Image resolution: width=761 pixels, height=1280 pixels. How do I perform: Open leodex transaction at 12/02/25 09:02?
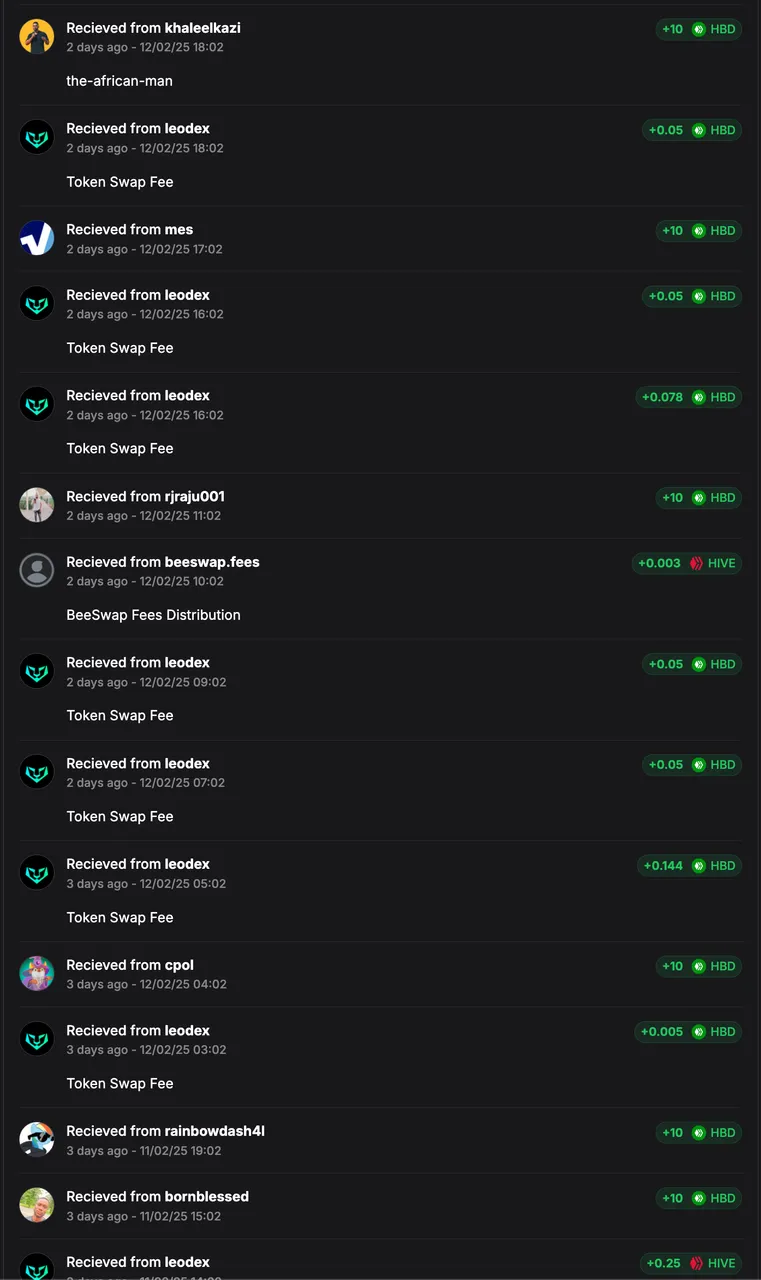pos(380,690)
